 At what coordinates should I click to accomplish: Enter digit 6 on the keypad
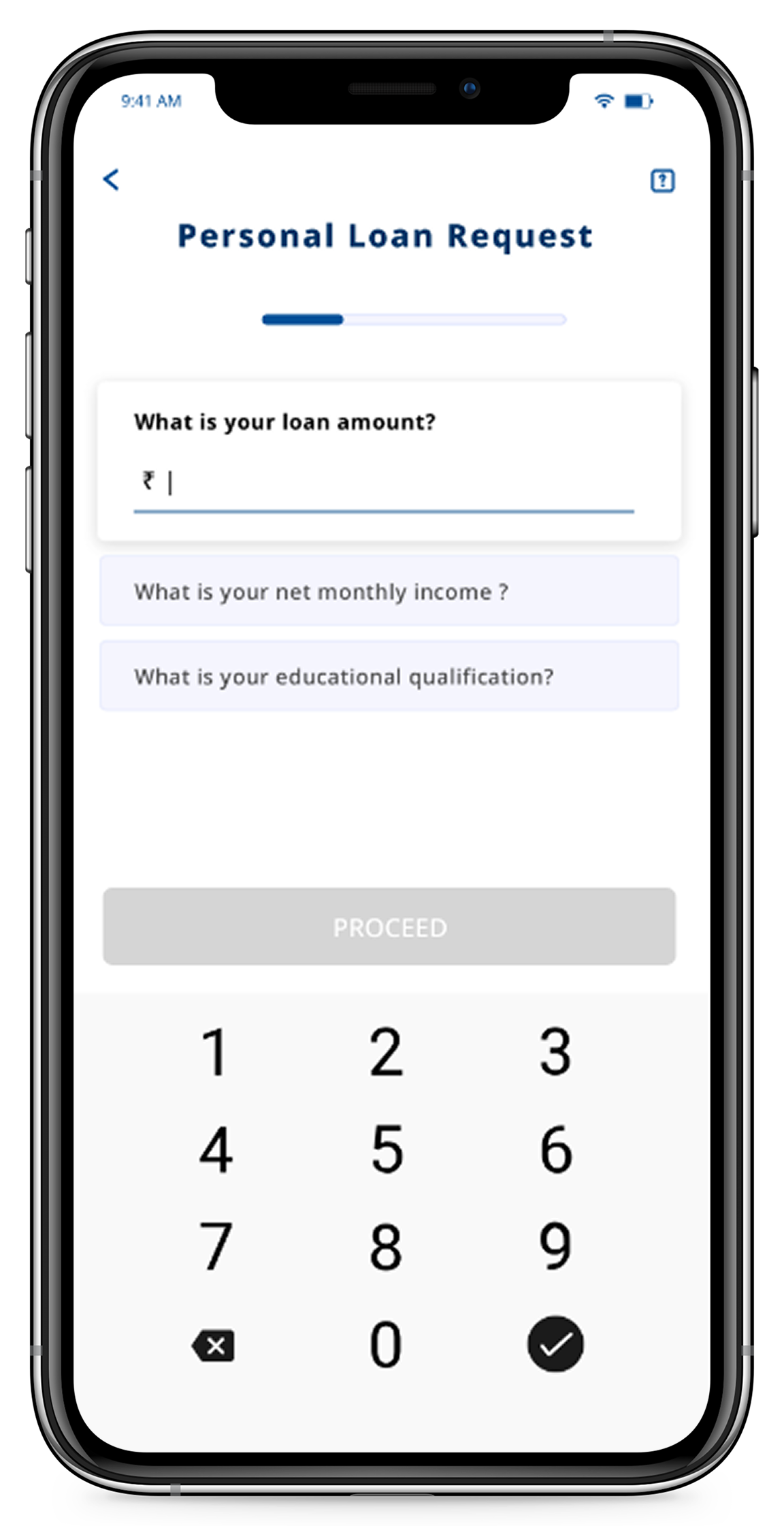(555, 1150)
